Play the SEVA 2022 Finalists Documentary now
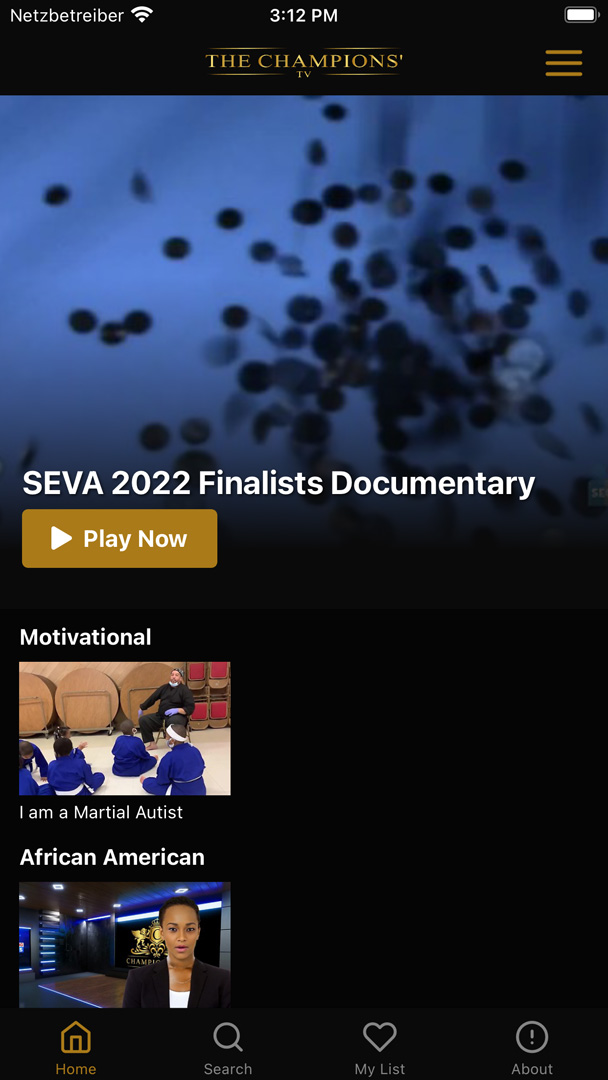This screenshot has height=1080, width=608. click(x=120, y=539)
